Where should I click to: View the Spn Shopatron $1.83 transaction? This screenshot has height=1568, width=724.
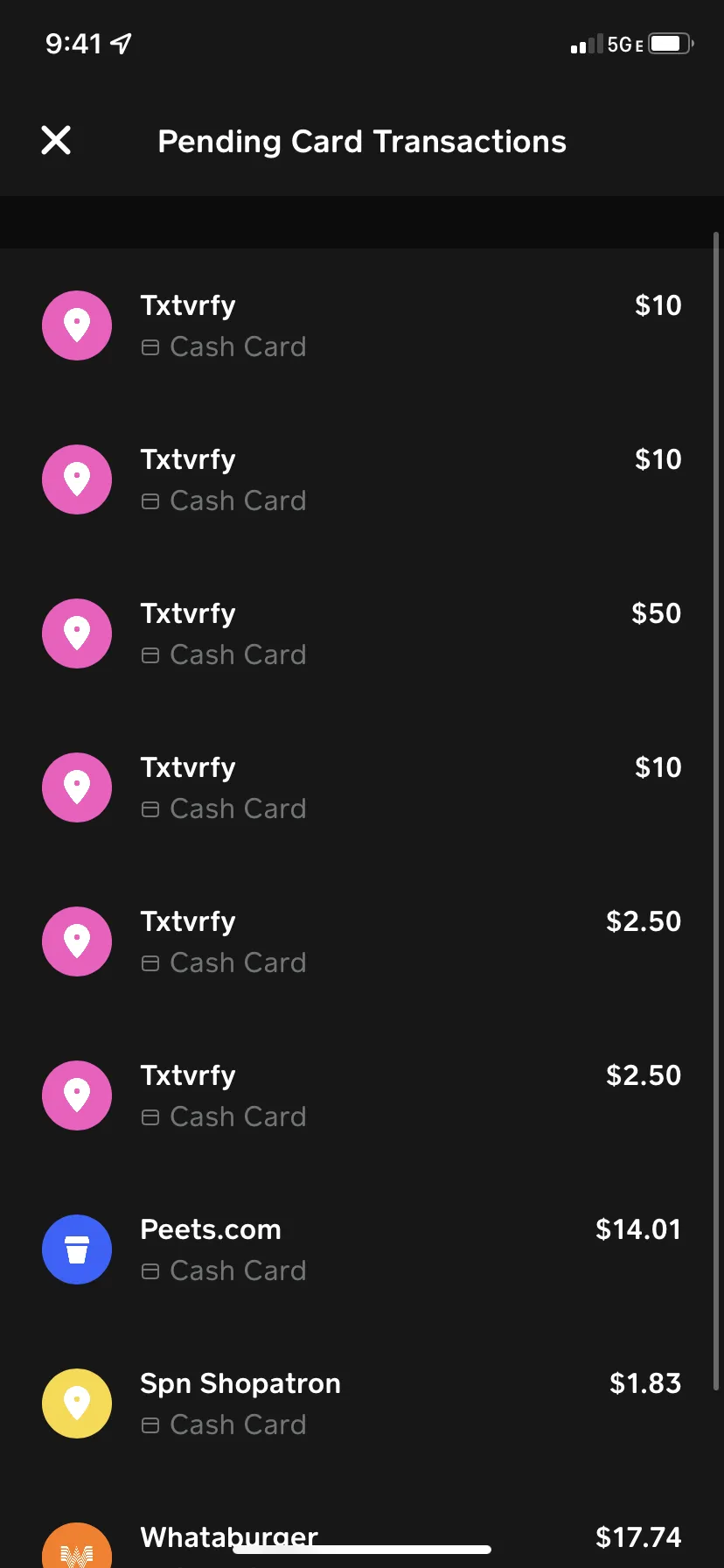point(362,1403)
